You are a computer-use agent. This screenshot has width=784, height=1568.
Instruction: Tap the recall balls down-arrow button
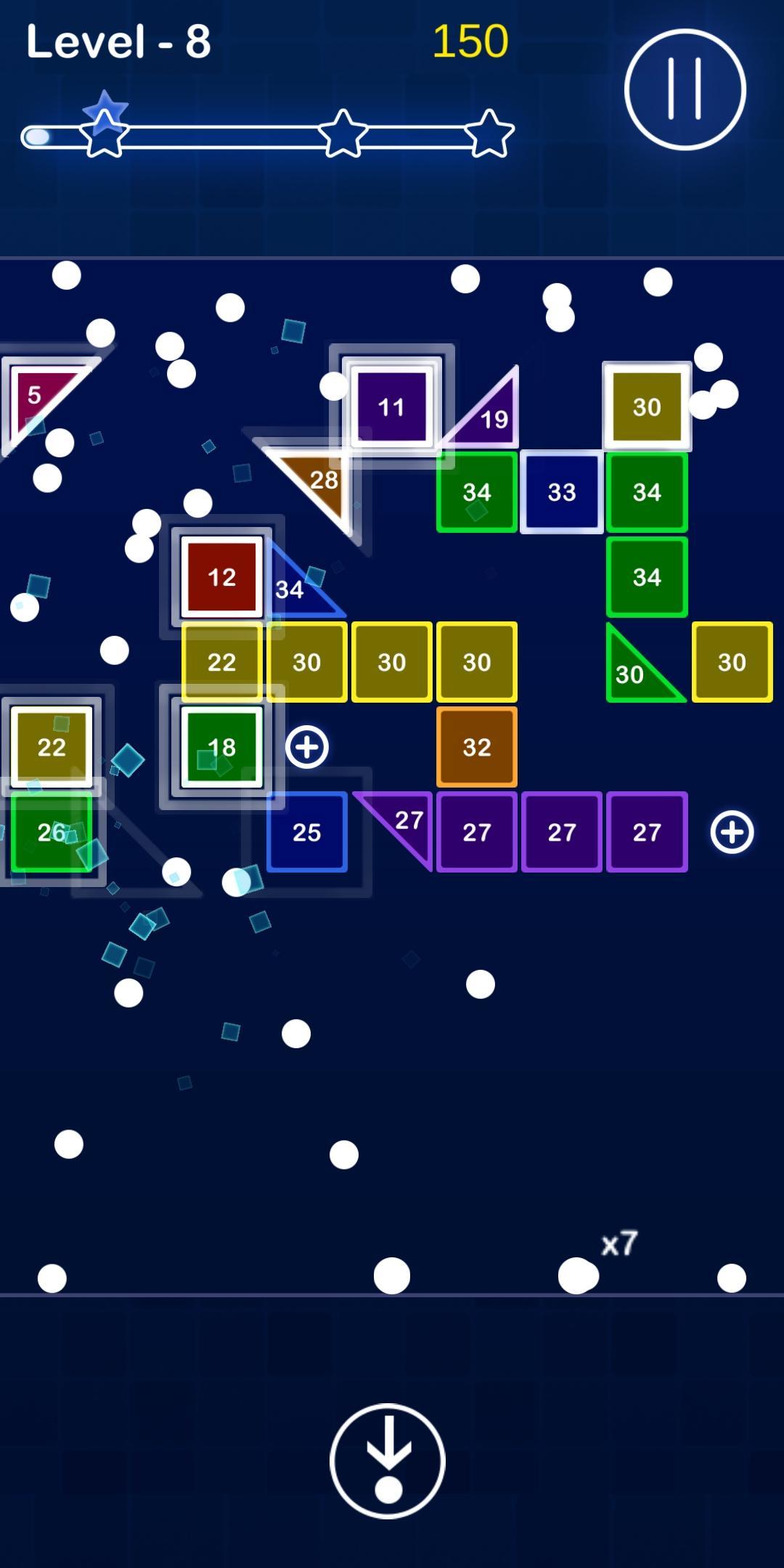[x=387, y=1461]
